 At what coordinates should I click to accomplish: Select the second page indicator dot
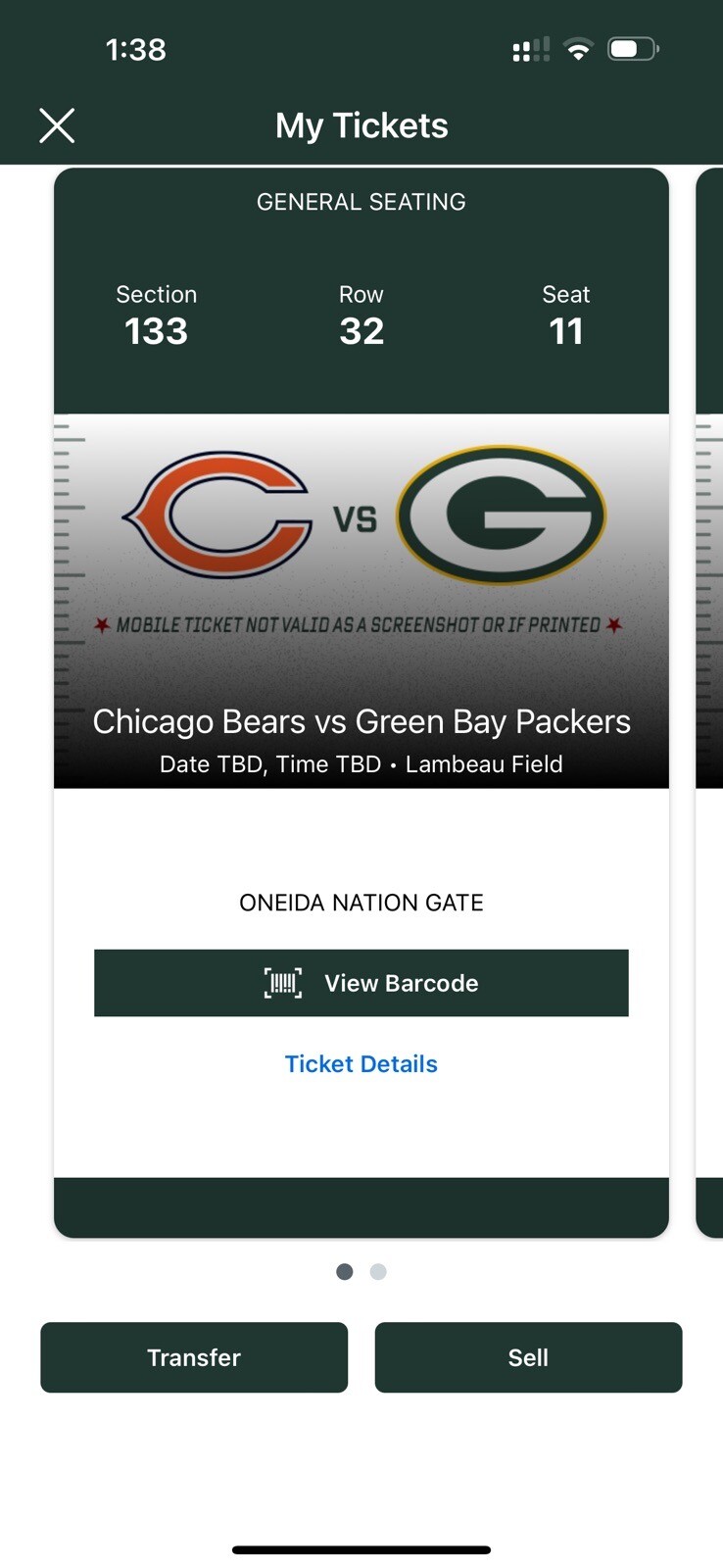tap(378, 1271)
